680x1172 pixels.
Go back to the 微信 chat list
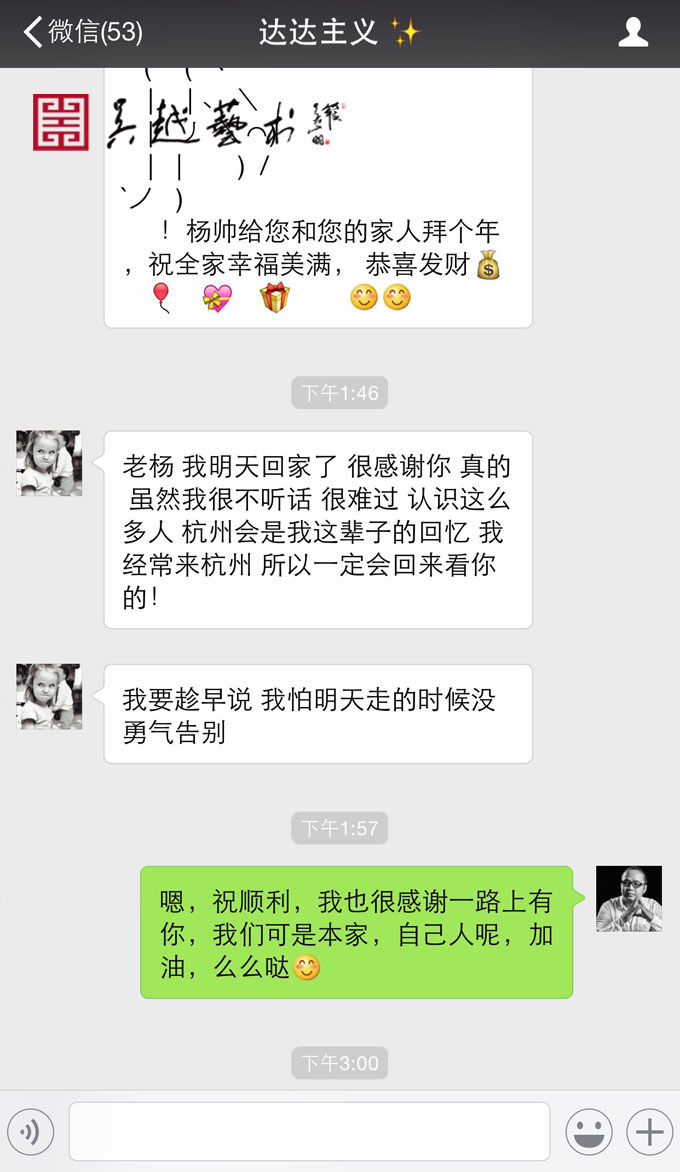pyautogui.click(x=82, y=32)
